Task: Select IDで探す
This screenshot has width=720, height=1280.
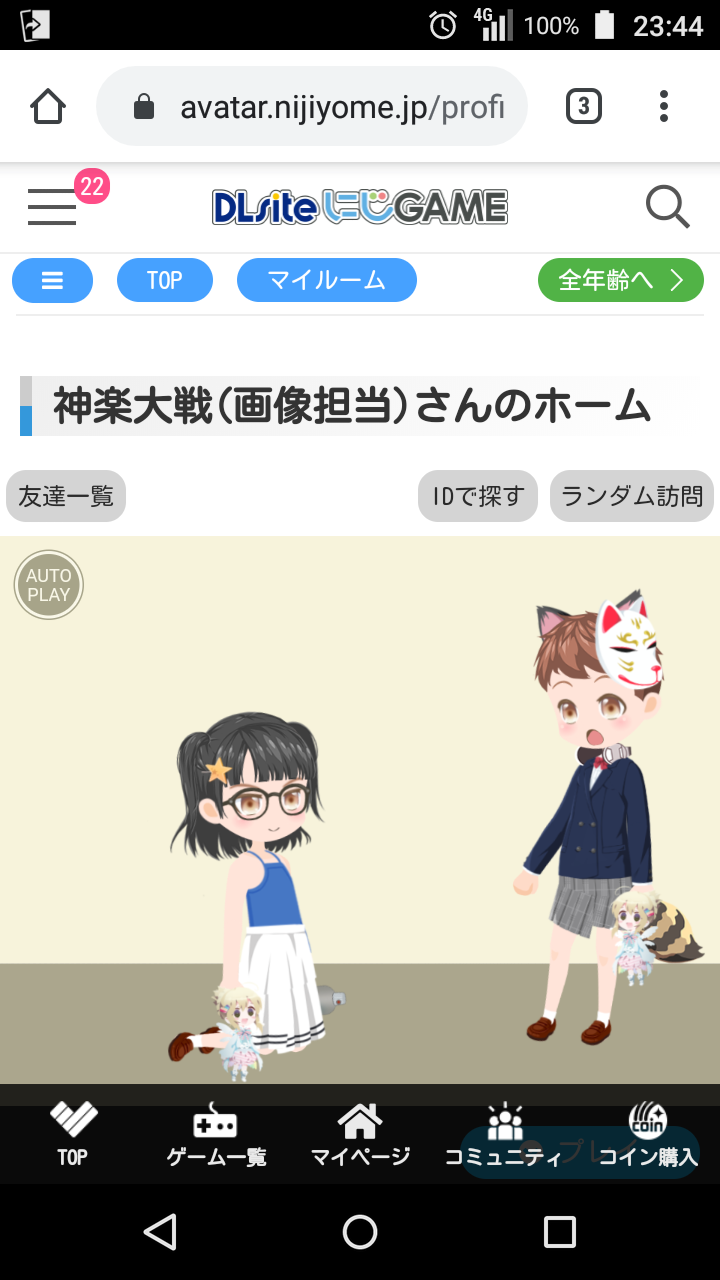Action: tap(478, 496)
